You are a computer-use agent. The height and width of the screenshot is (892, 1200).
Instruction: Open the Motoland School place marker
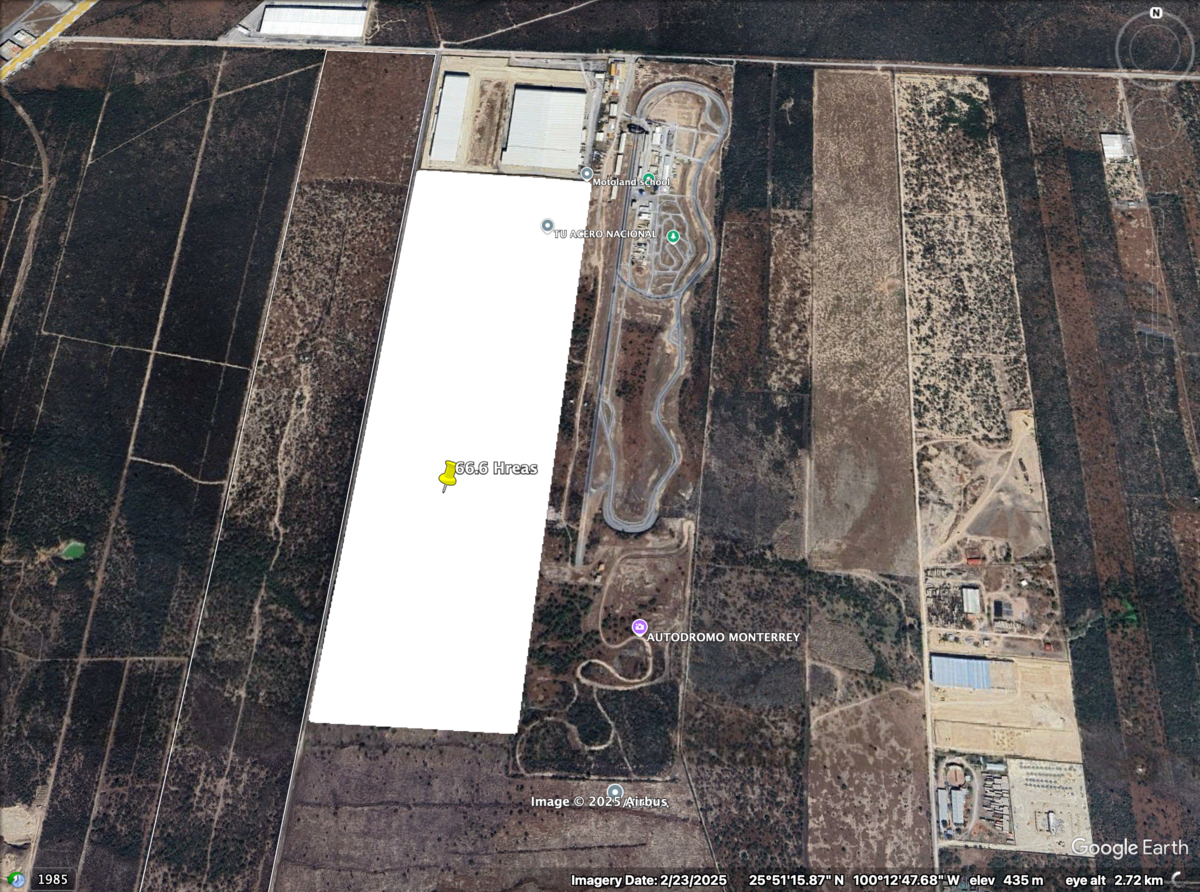click(587, 173)
